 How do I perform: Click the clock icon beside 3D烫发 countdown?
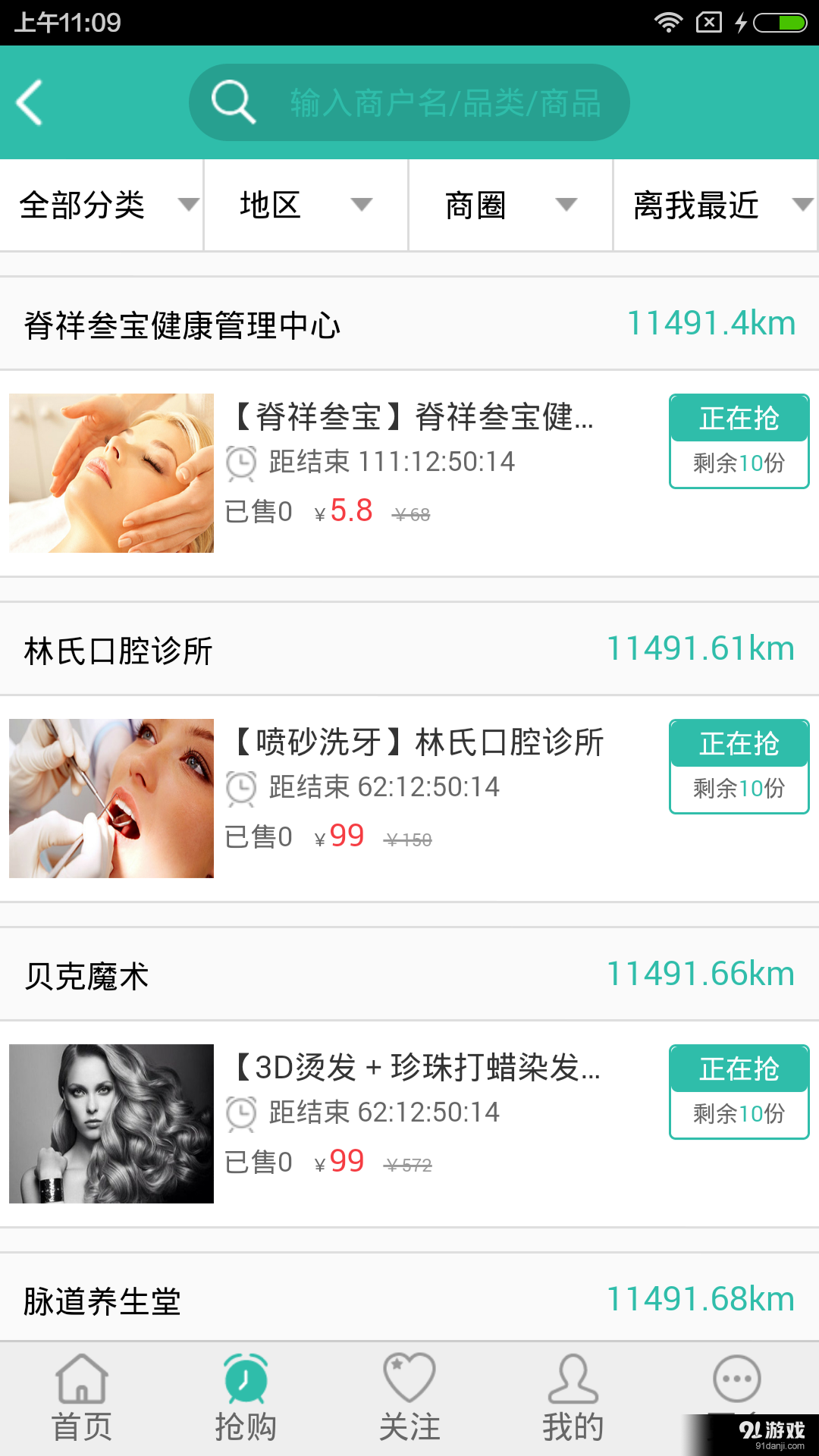241,1113
